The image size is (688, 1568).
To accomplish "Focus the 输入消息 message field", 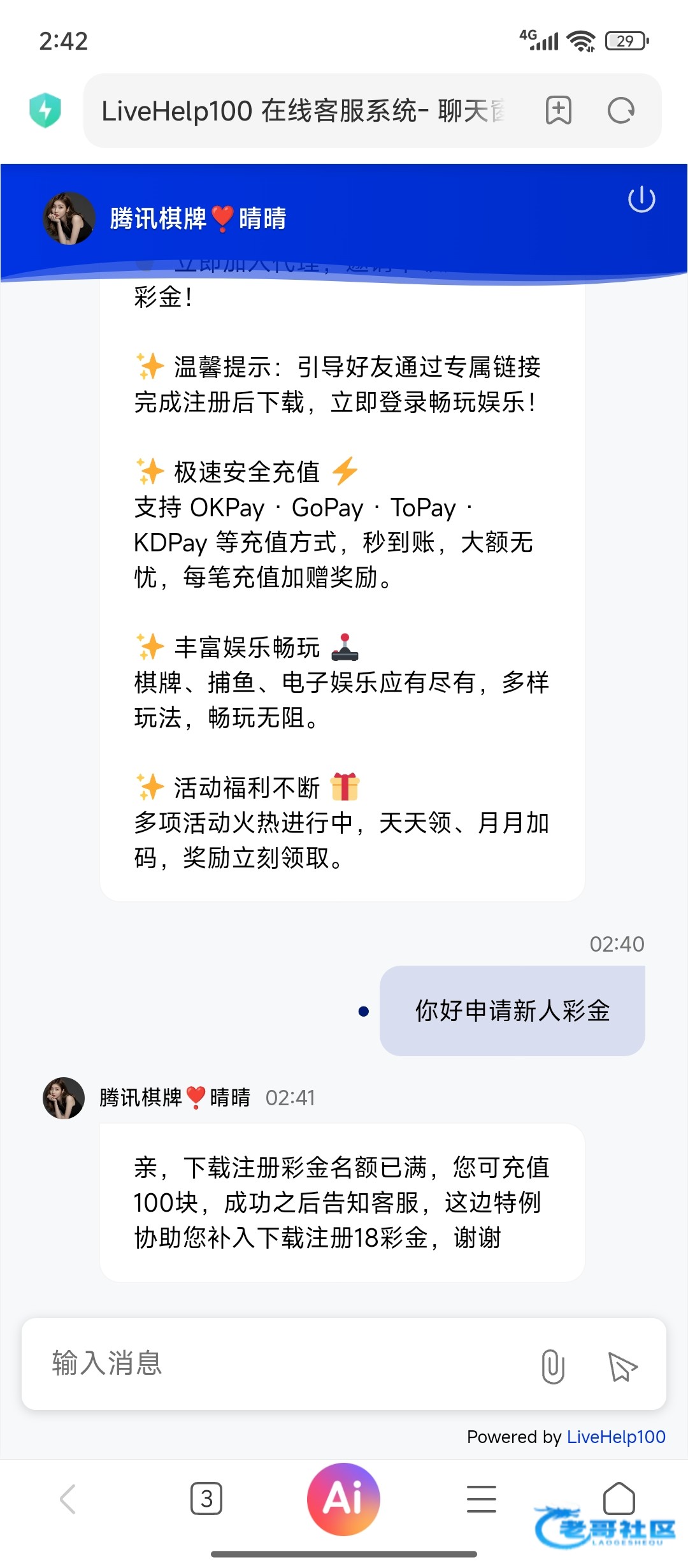I will click(x=280, y=1363).
